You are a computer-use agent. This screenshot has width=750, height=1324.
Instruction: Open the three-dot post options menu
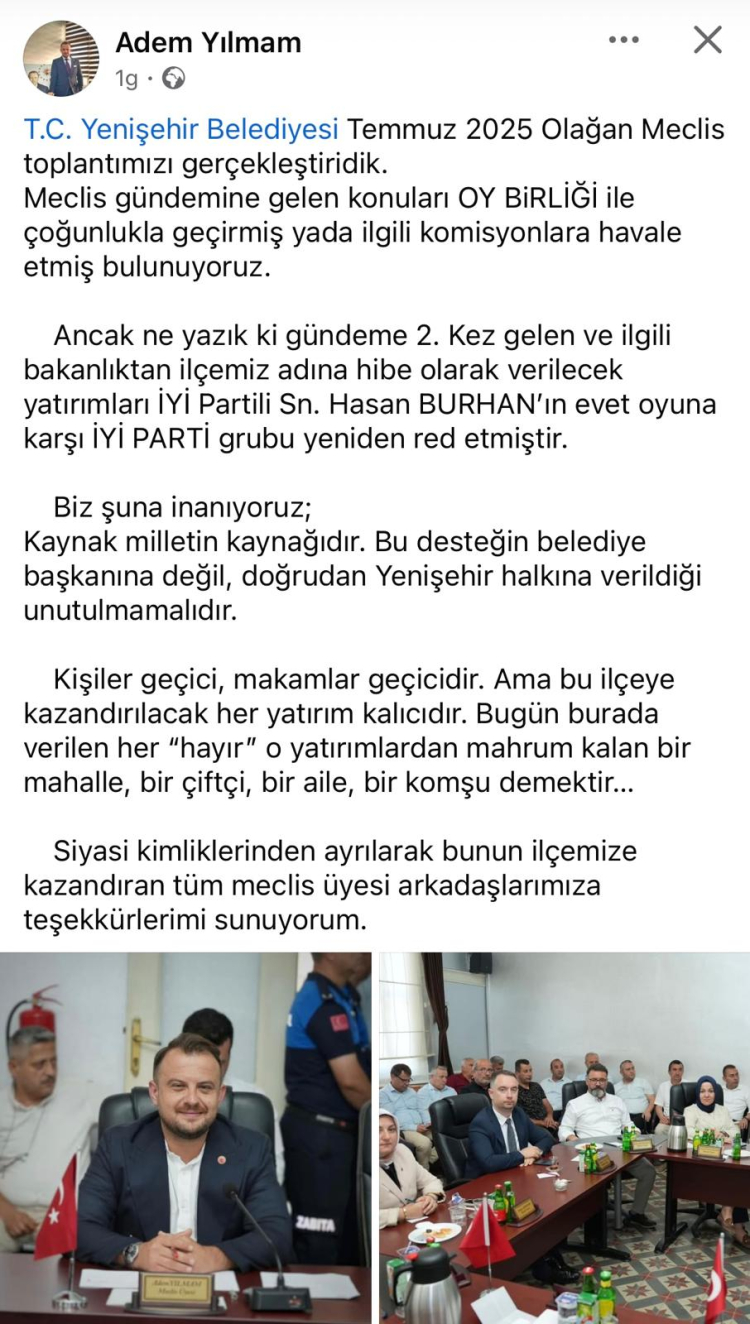coord(623,40)
